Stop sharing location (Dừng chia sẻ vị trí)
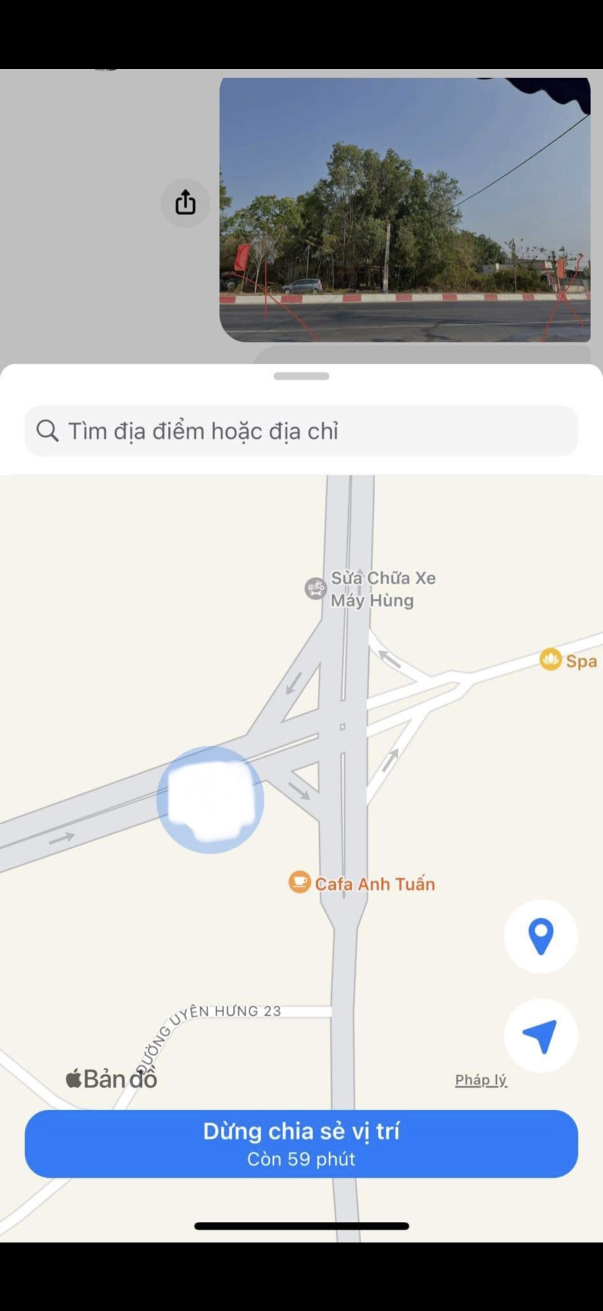Image resolution: width=603 pixels, height=1311 pixels. click(301, 1143)
